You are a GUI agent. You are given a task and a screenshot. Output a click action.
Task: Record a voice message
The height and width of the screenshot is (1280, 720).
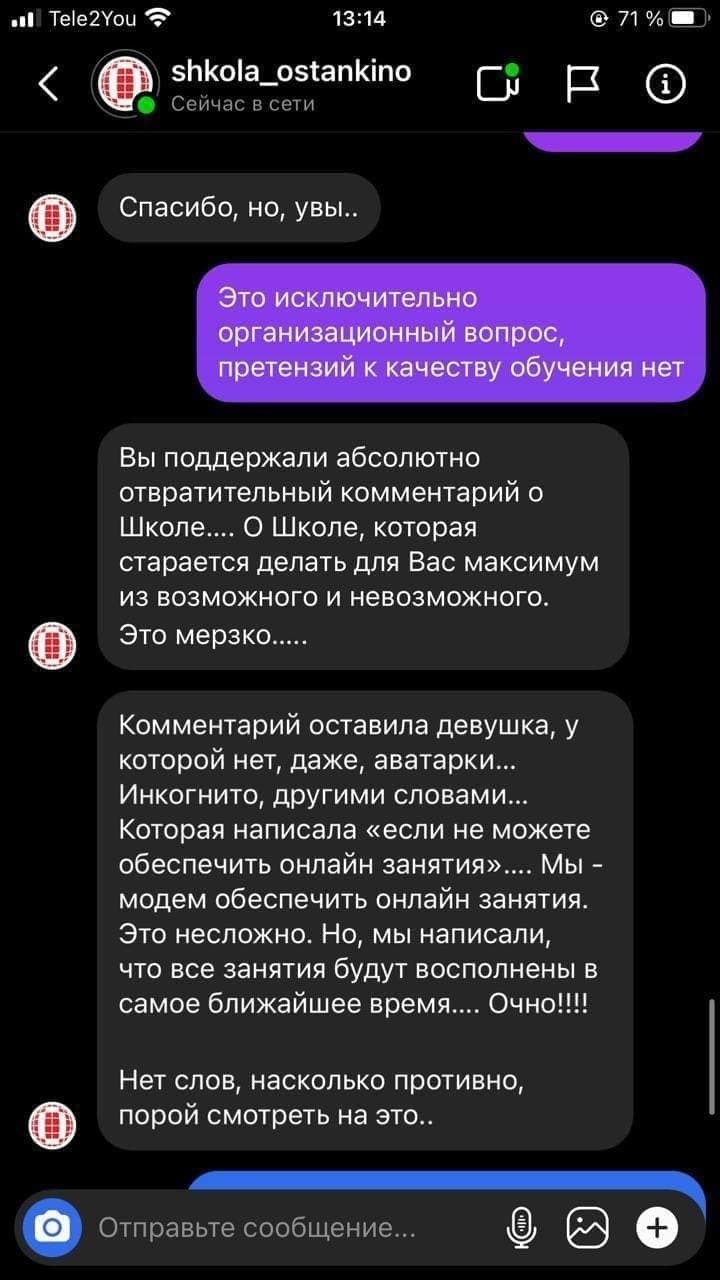pyautogui.click(x=521, y=1227)
